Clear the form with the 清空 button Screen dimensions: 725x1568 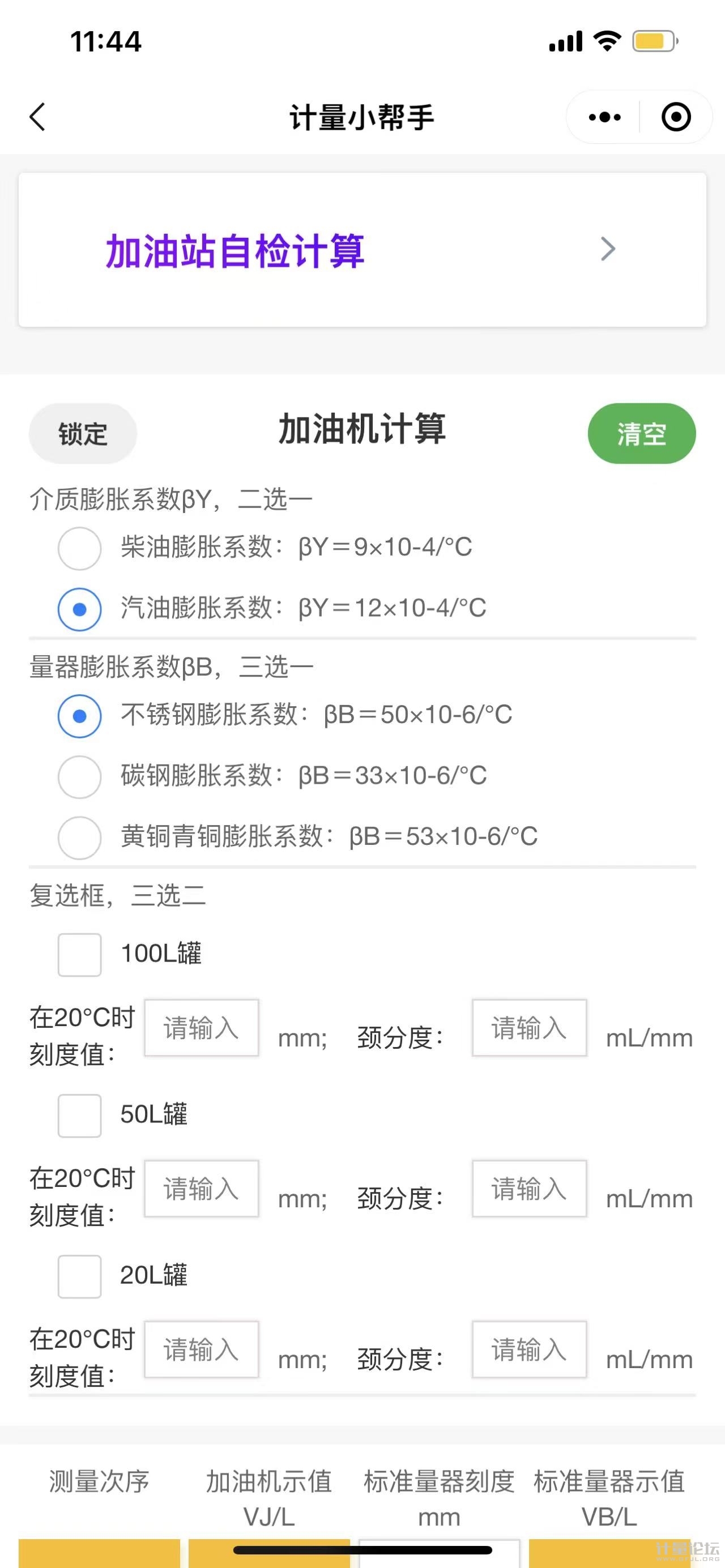tap(641, 433)
